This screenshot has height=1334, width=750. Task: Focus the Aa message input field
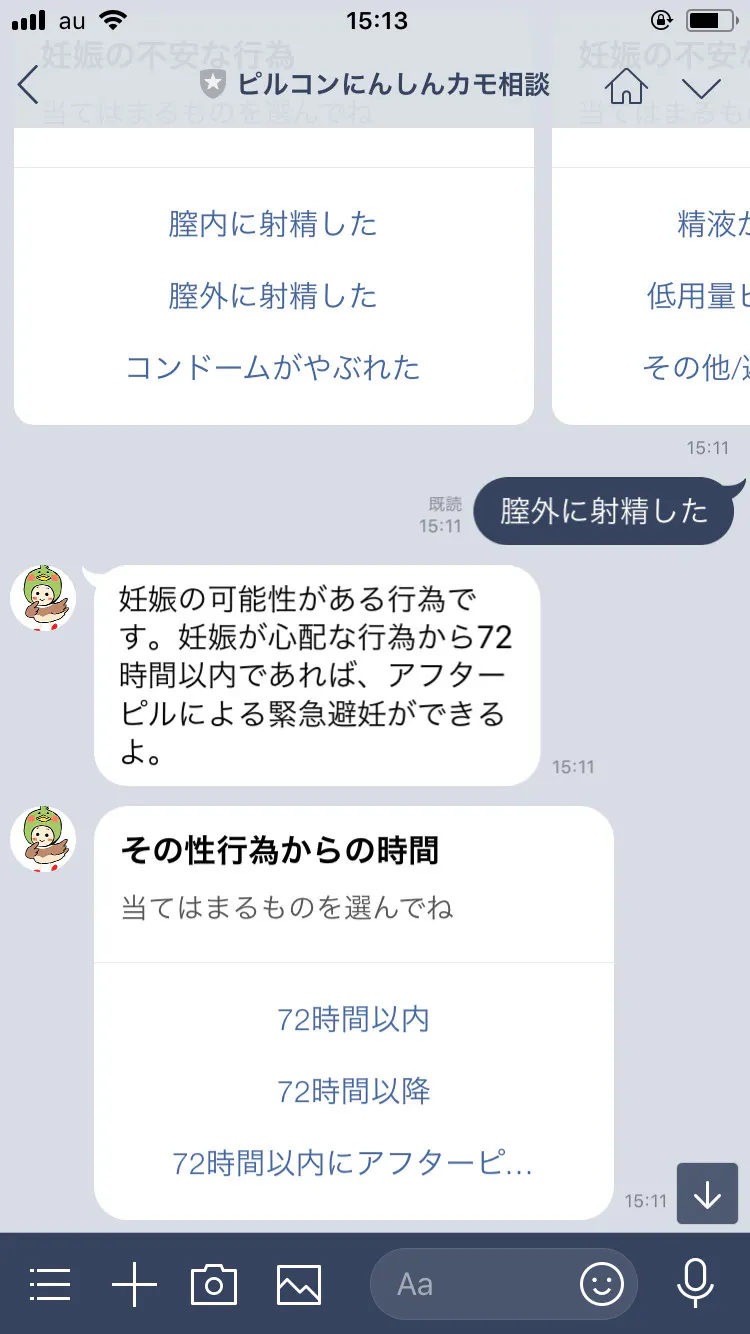[470, 1284]
